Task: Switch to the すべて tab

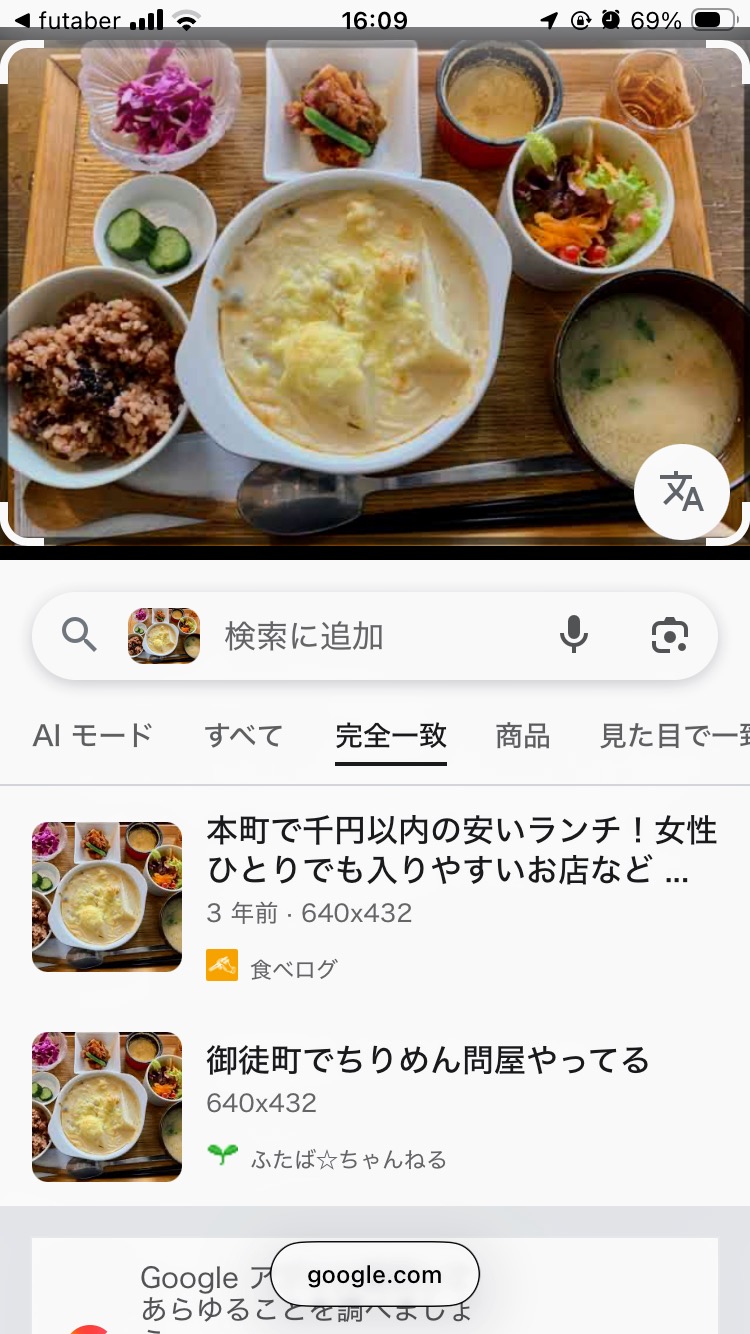Action: pos(244,736)
